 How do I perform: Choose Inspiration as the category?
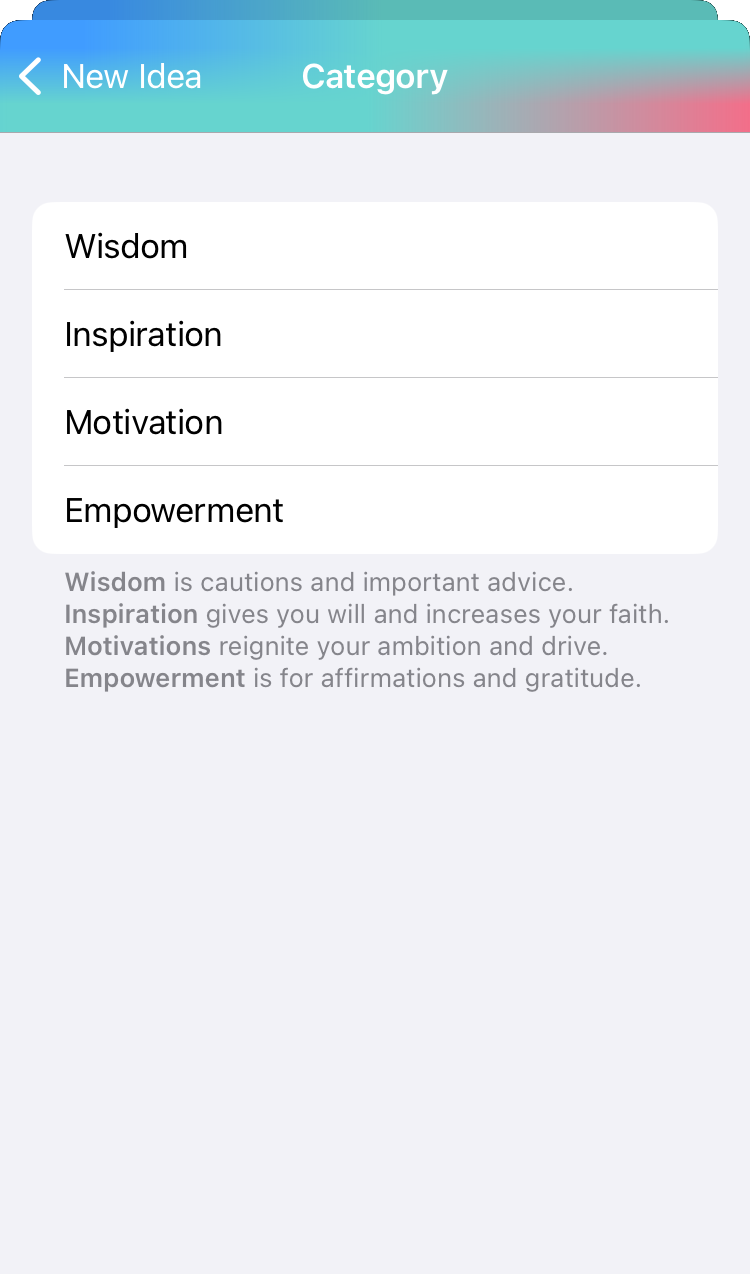click(x=375, y=334)
